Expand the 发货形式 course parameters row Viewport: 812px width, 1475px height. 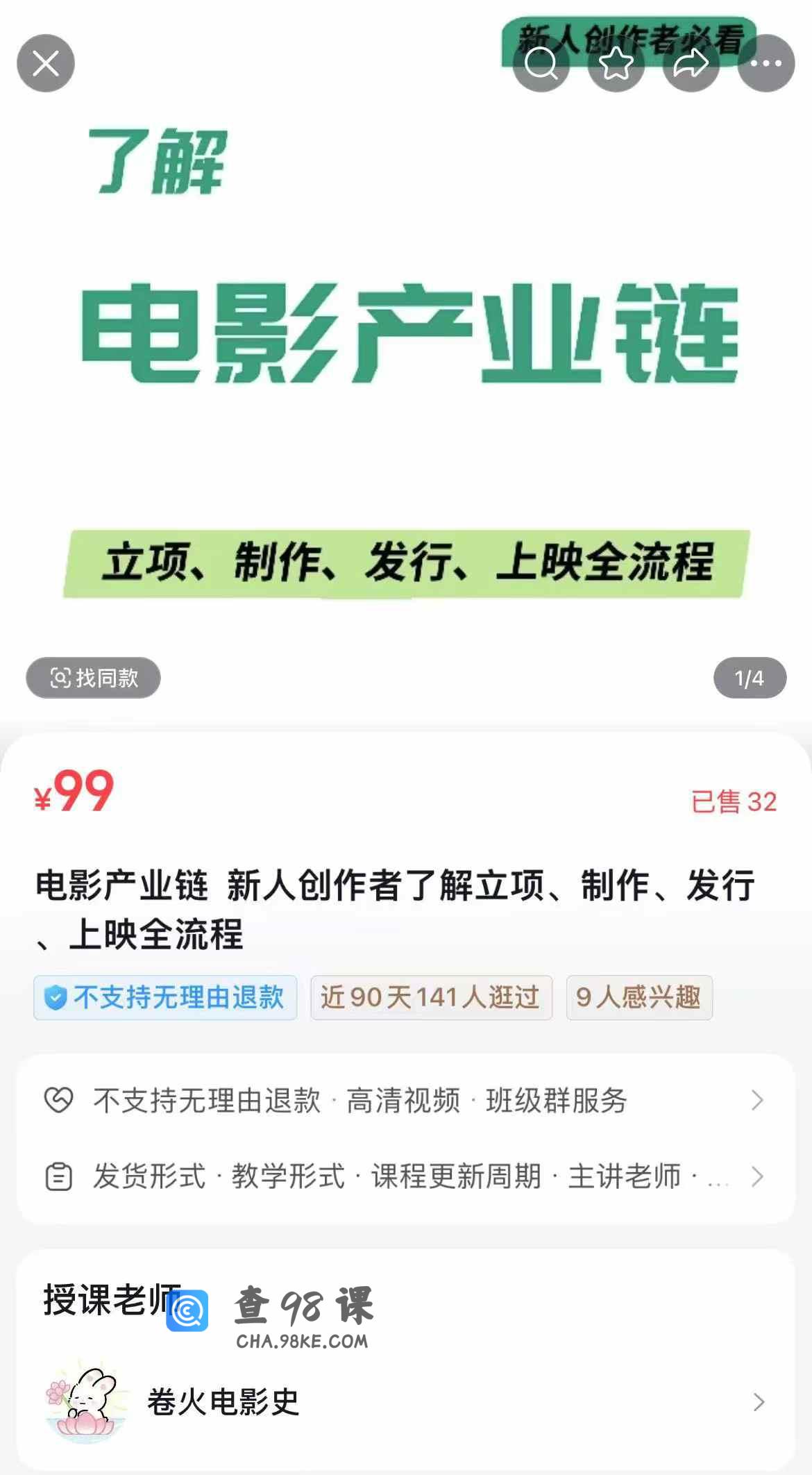(x=406, y=1176)
